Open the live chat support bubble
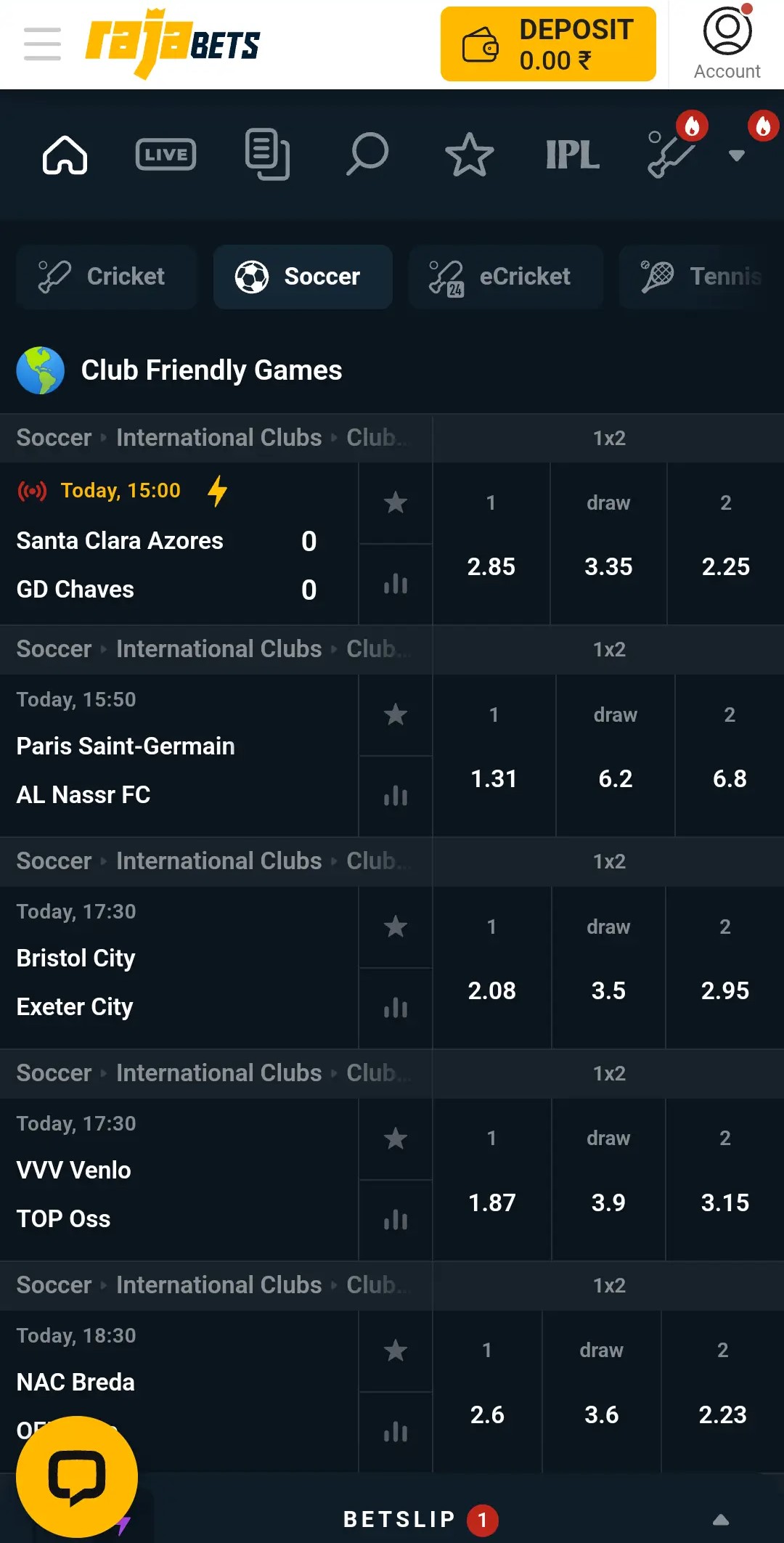The height and width of the screenshot is (1543, 784). coord(77,1476)
